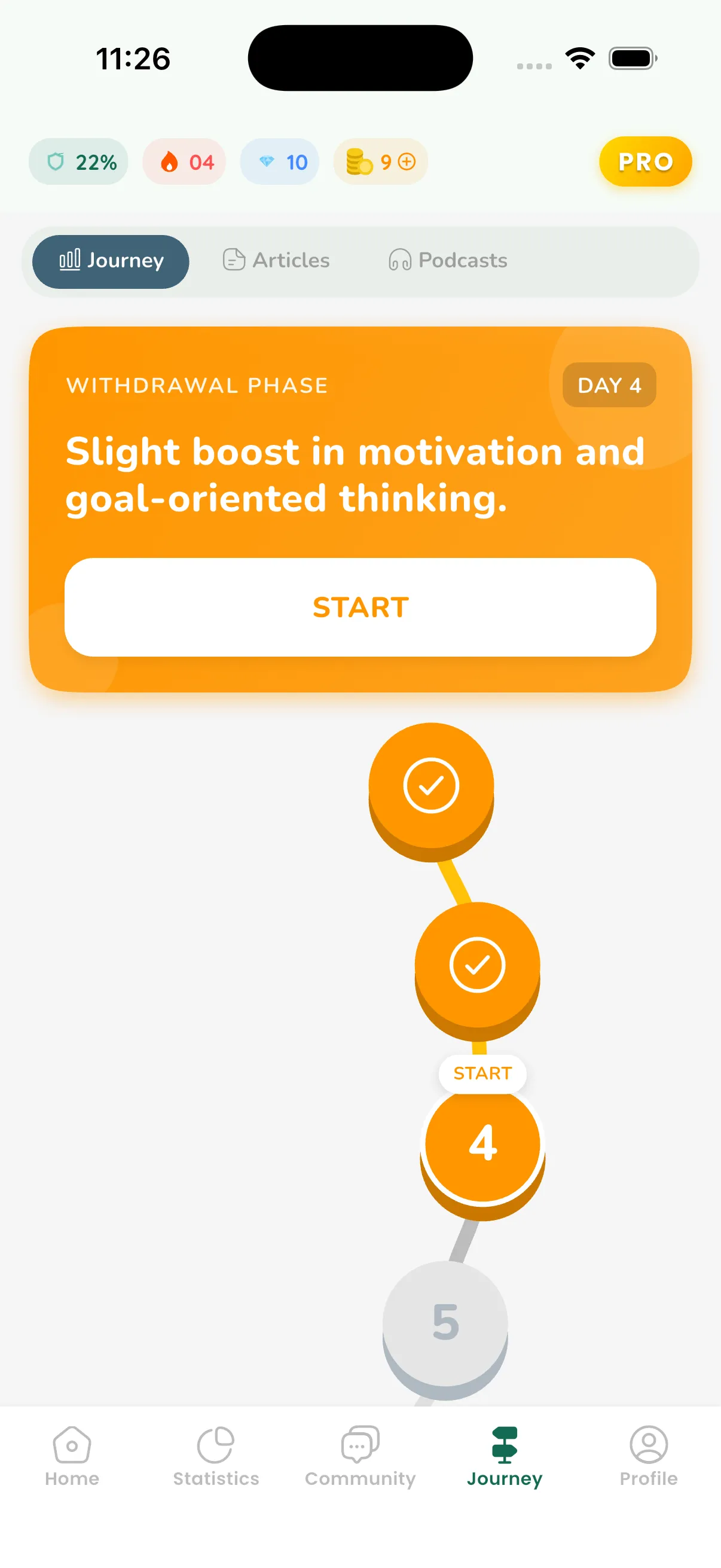
Task: Open the day 4 node on path
Action: pyautogui.click(x=482, y=1145)
